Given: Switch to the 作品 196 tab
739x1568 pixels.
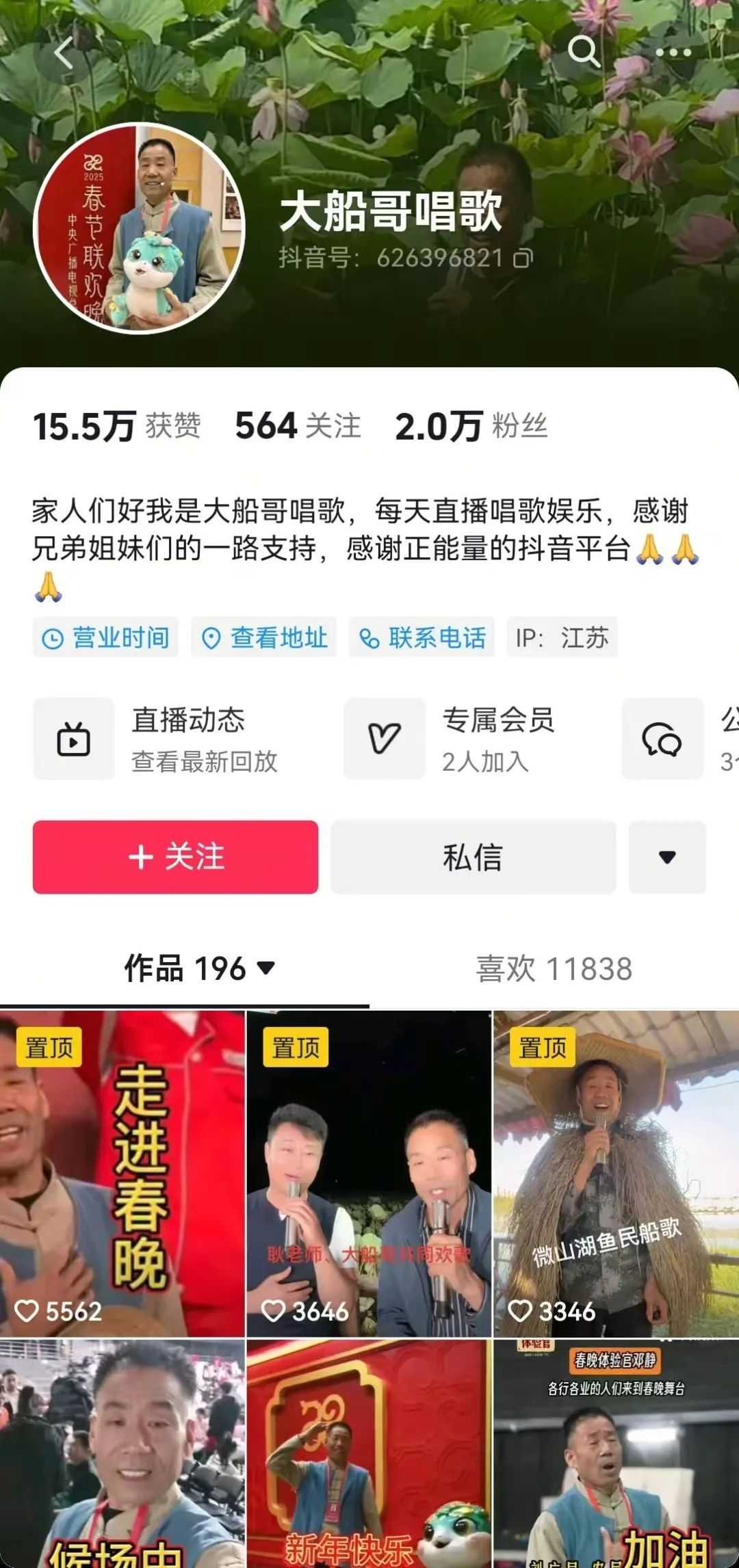Looking at the screenshot, I should (x=198, y=968).
